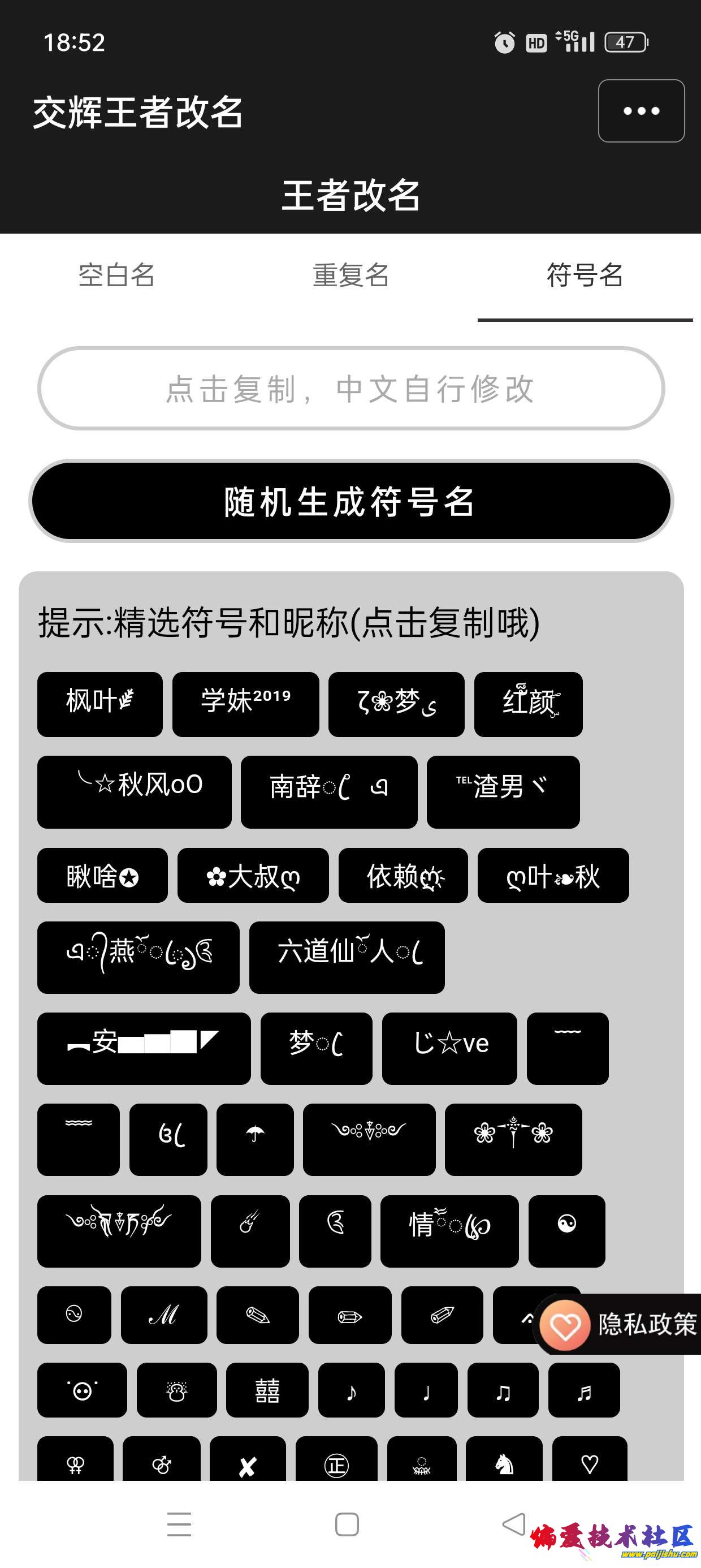
Task: Switch to the 空白名 tab
Action: [117, 275]
